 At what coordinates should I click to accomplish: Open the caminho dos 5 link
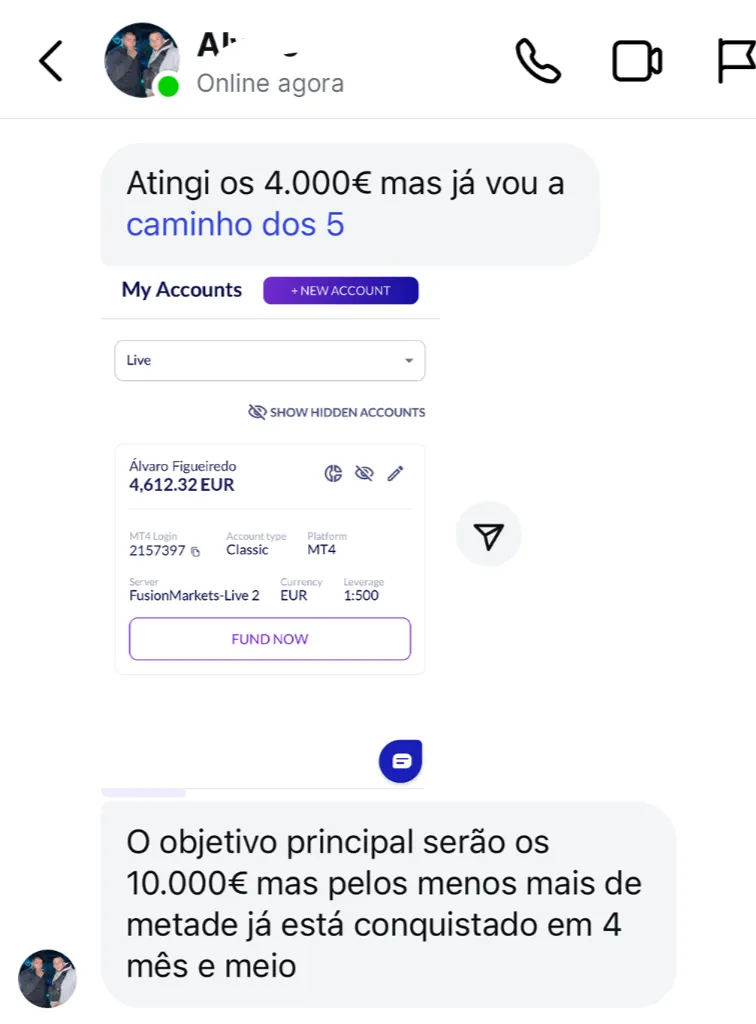235,224
